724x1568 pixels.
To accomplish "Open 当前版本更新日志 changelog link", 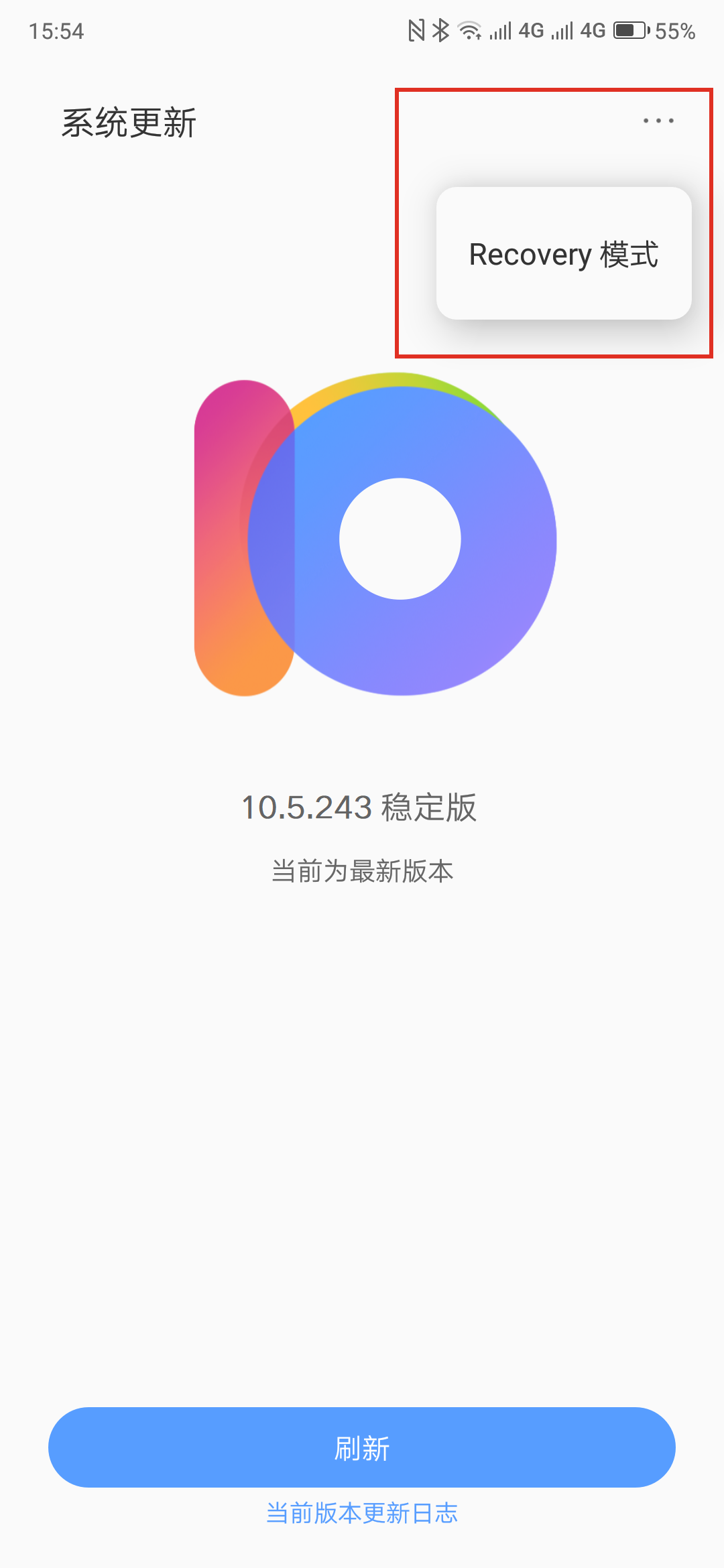I will click(x=362, y=1513).
